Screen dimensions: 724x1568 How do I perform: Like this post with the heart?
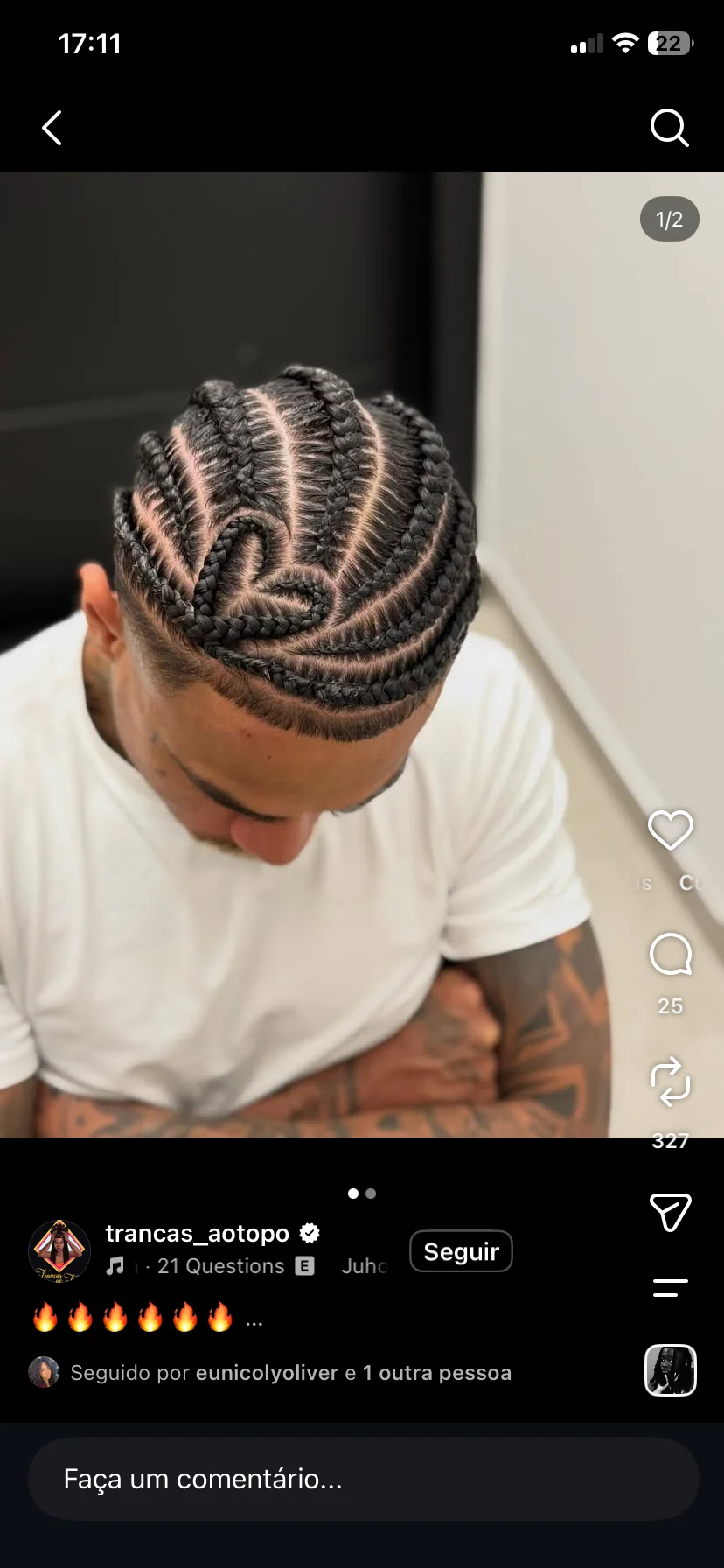click(671, 829)
